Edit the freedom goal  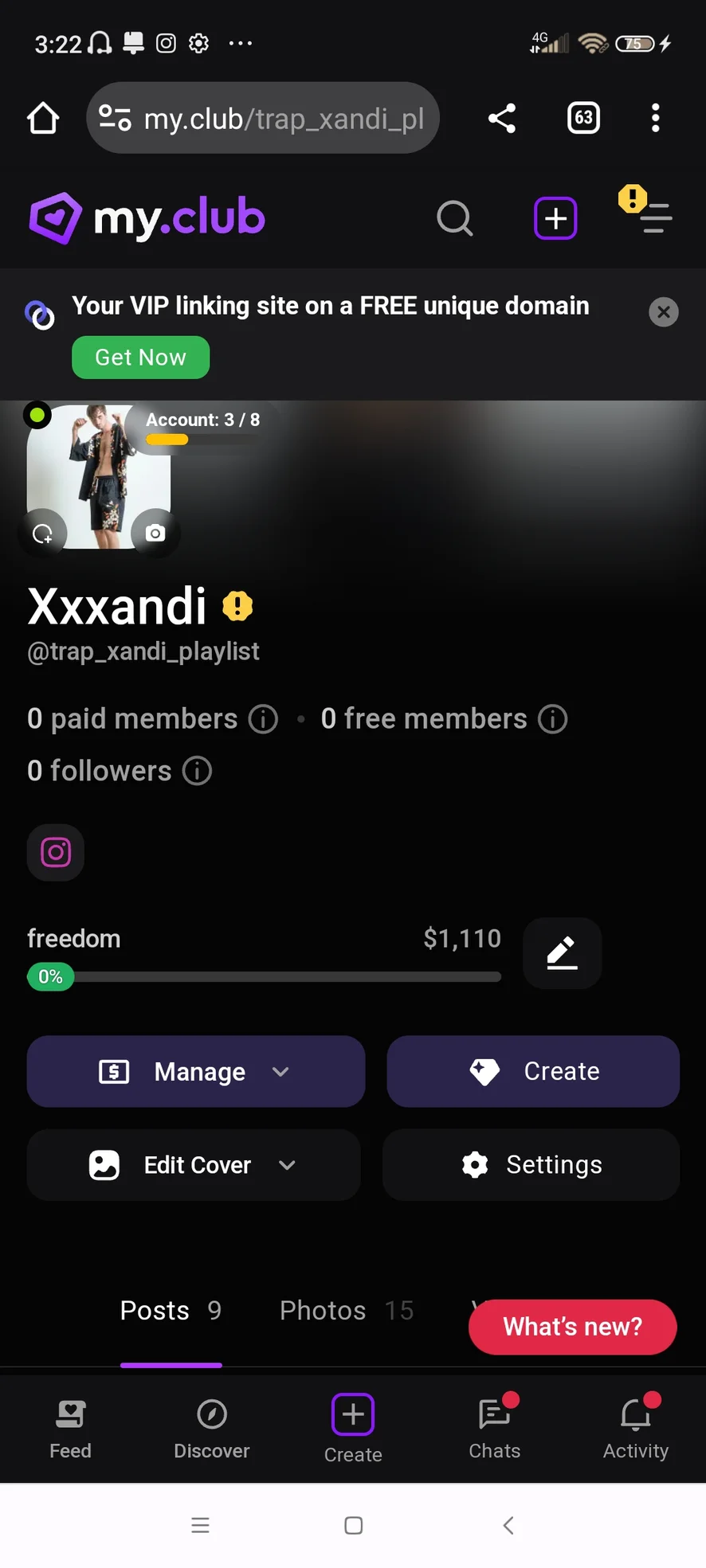[562, 953]
